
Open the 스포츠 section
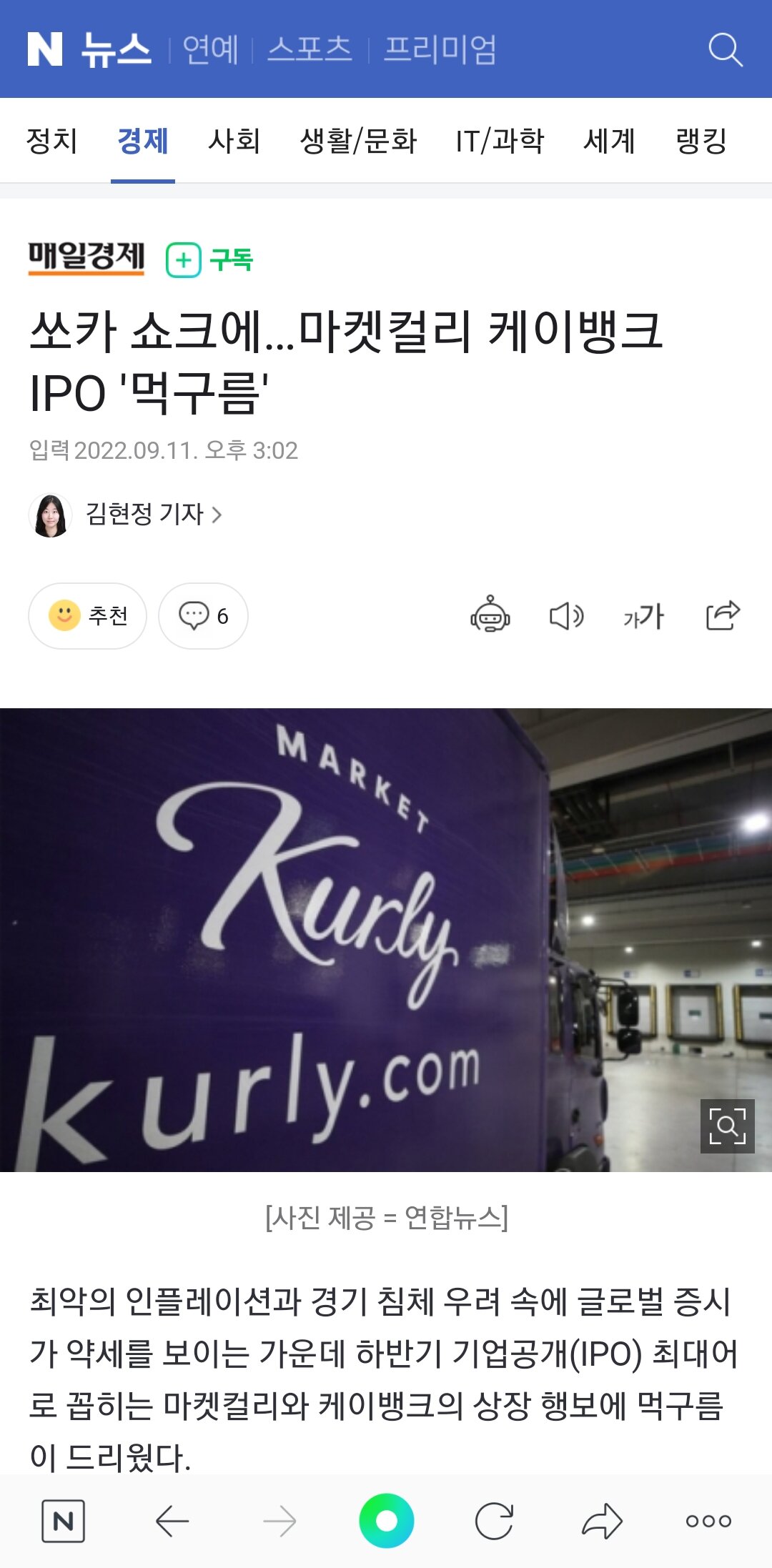pos(310,49)
